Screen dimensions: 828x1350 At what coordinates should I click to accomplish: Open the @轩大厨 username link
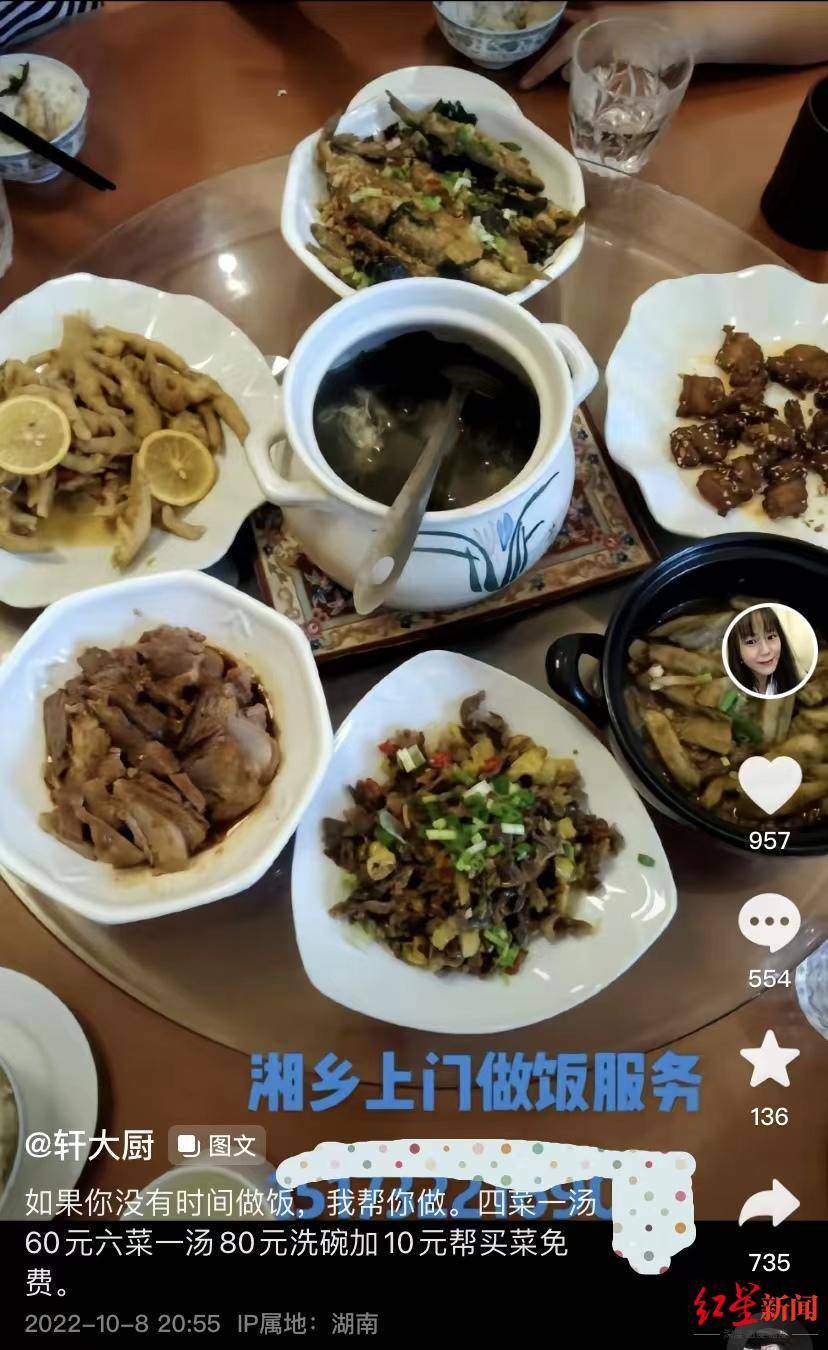[90, 1146]
